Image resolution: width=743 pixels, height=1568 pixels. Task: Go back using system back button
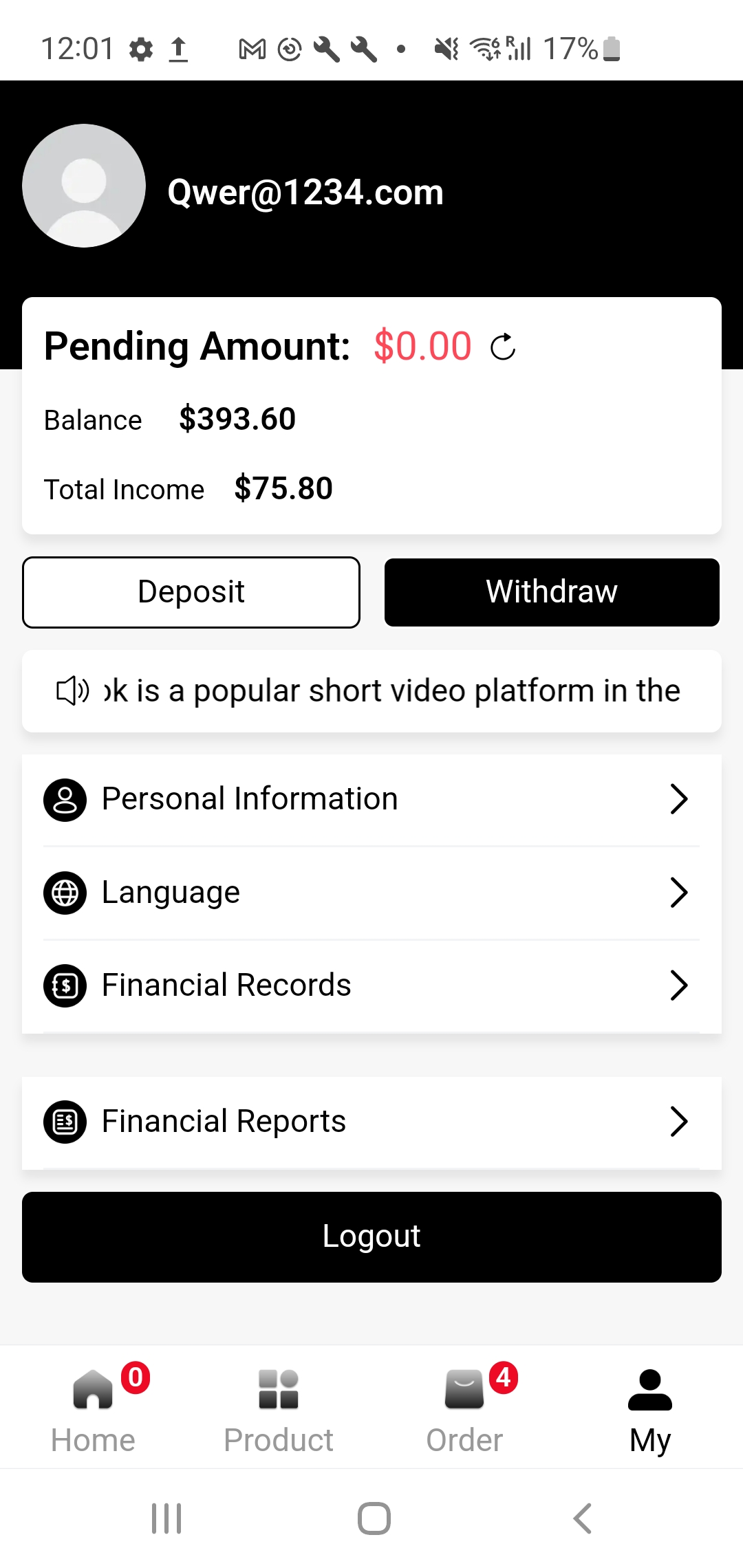click(x=582, y=1518)
